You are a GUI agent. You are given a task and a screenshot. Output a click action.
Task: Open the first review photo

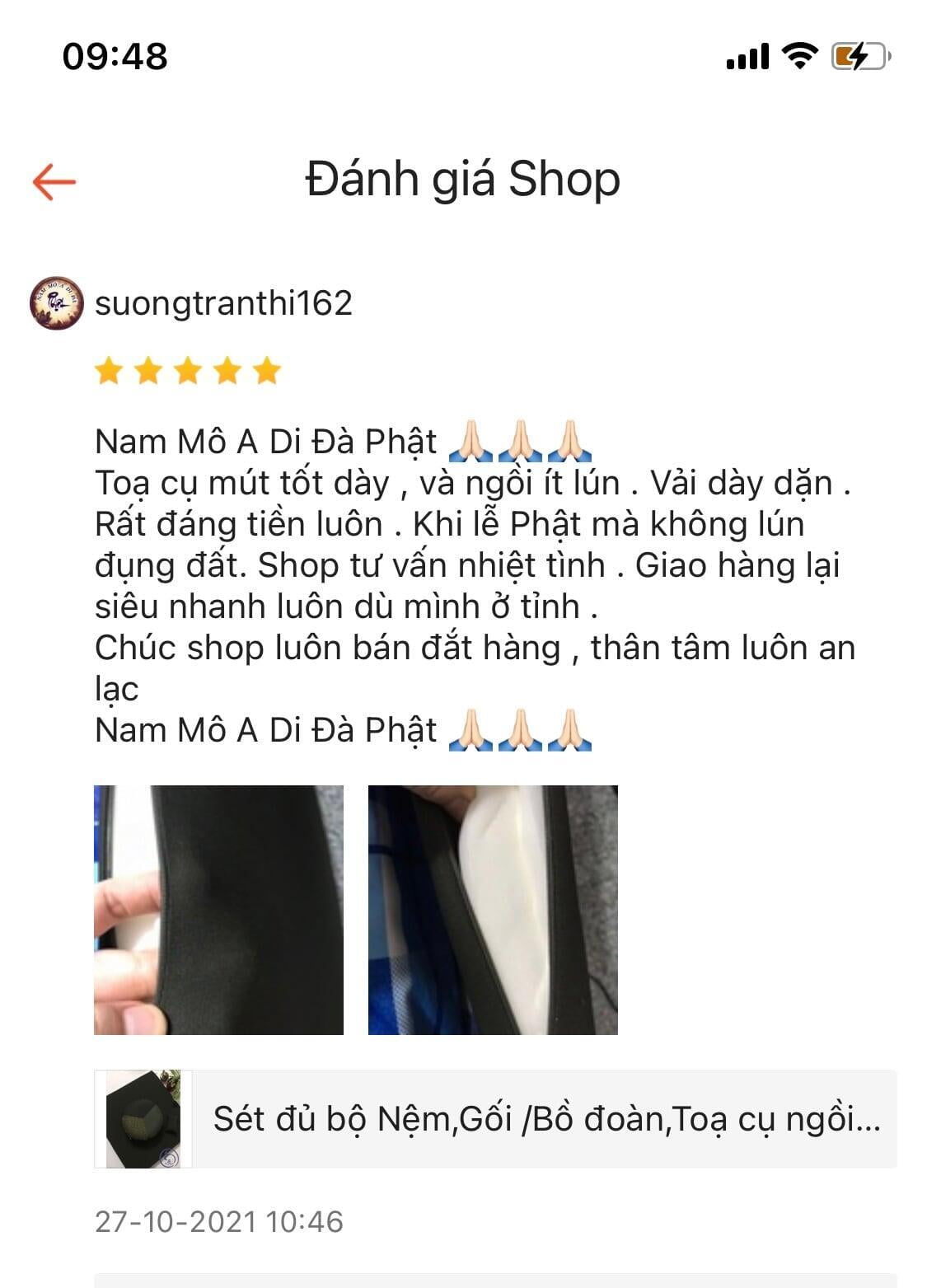click(218, 910)
